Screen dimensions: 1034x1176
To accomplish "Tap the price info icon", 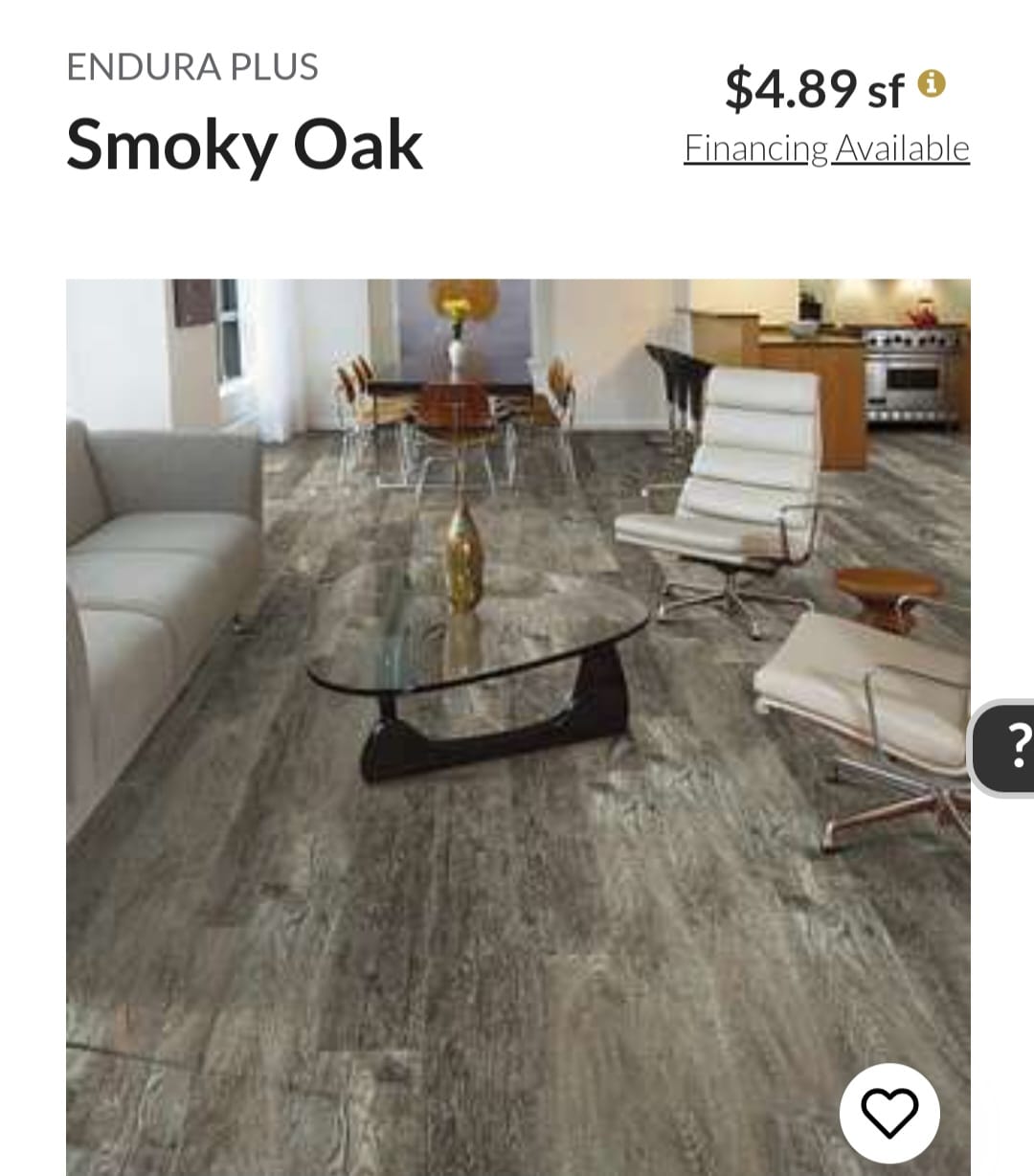I will click(x=932, y=84).
